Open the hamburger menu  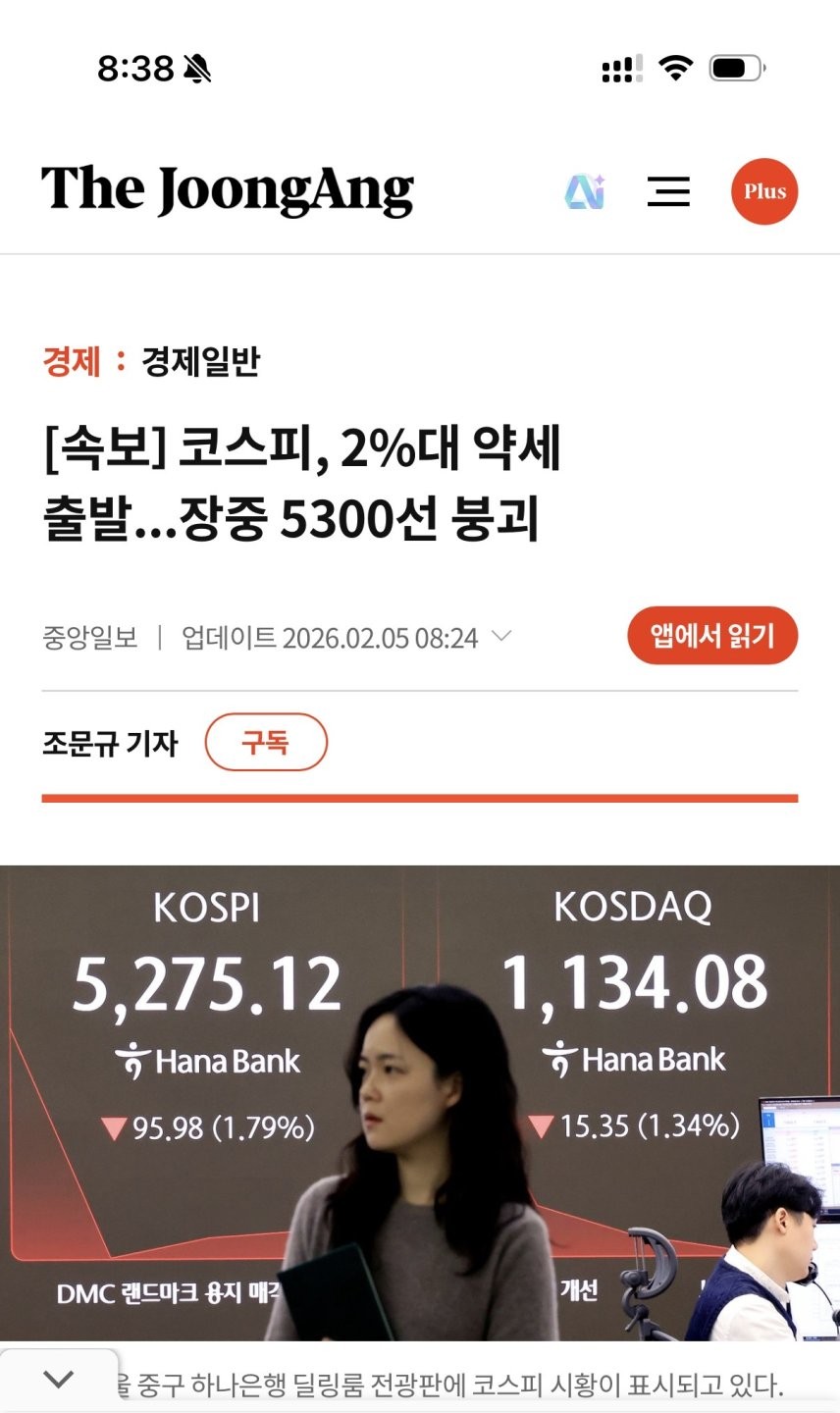point(668,191)
